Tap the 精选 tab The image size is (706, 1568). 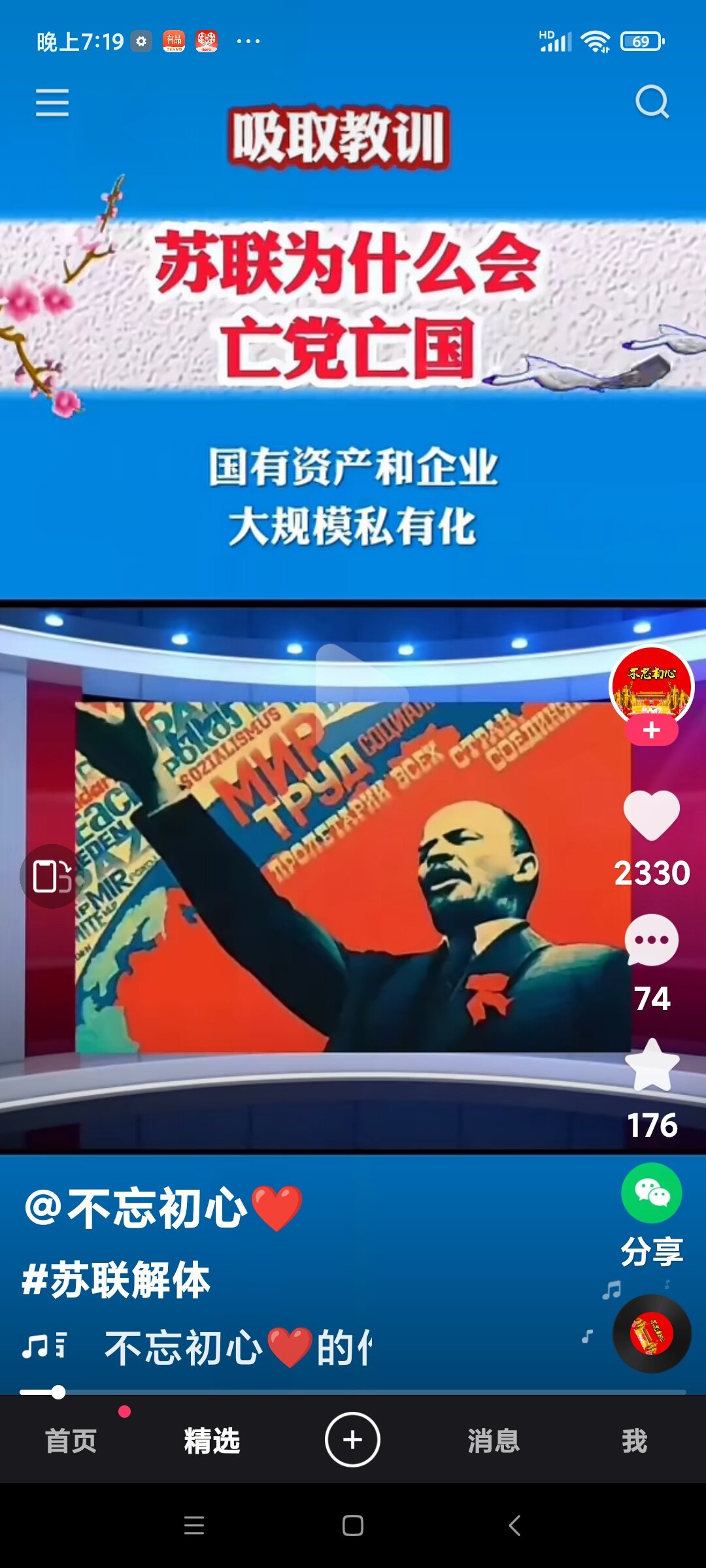point(212,1441)
